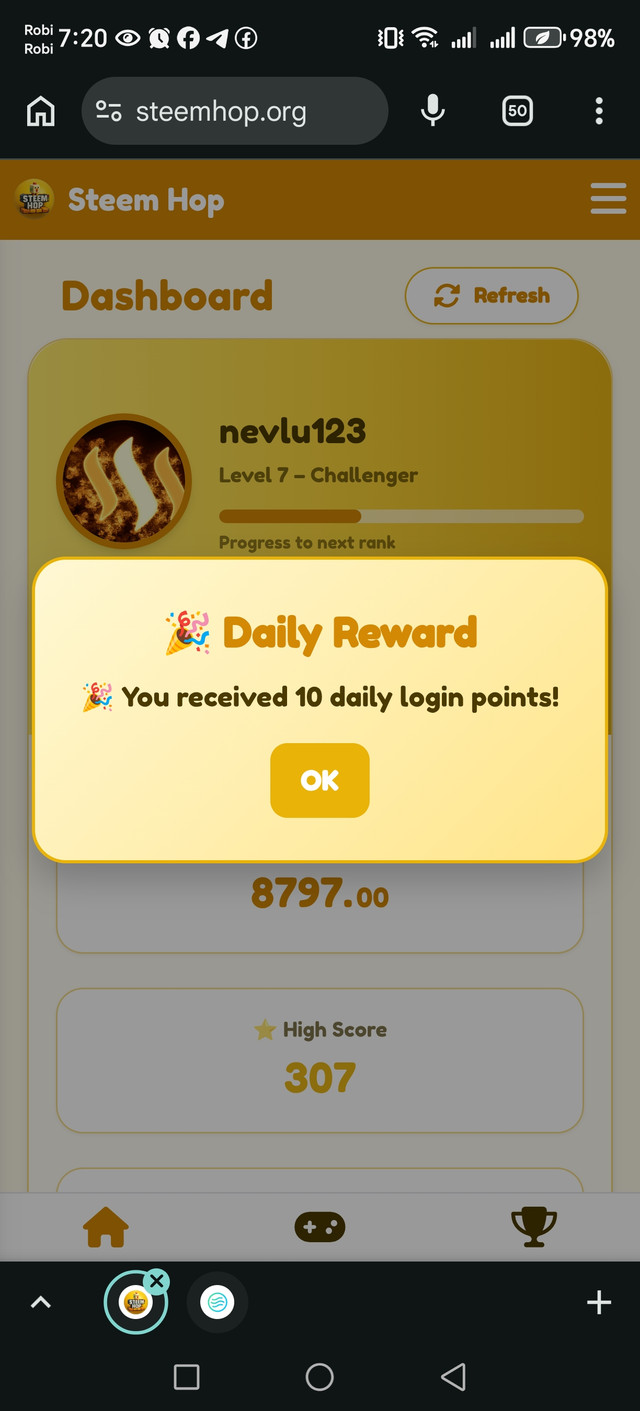
Task: Open Chrome's home page
Action: [41, 112]
